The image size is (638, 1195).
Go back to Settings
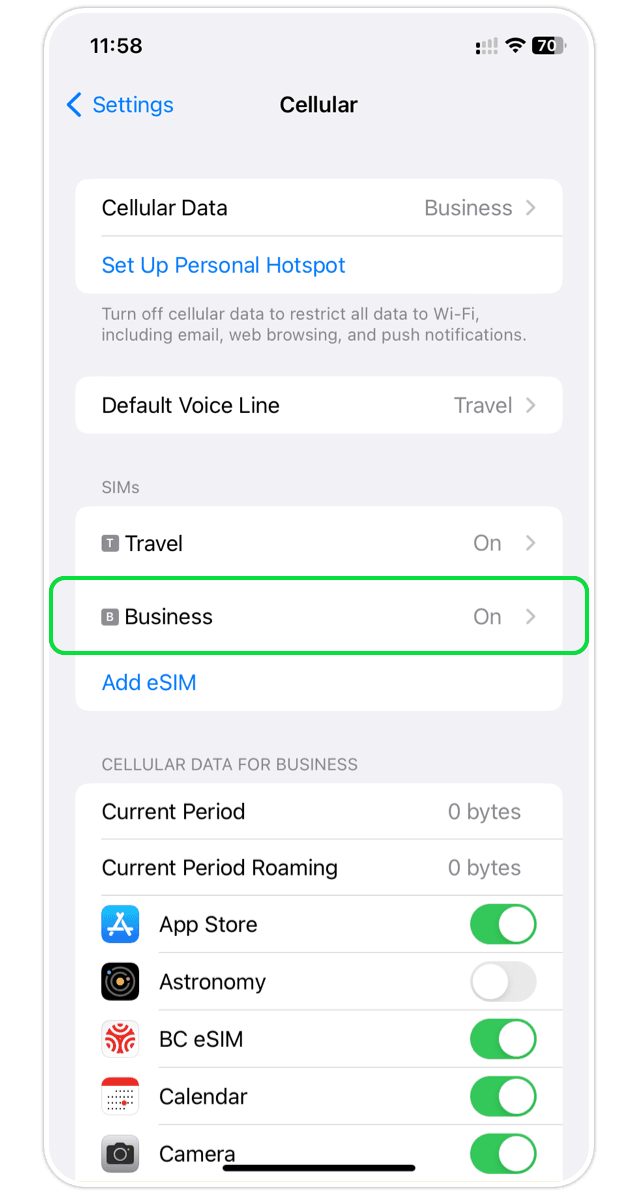[119, 105]
